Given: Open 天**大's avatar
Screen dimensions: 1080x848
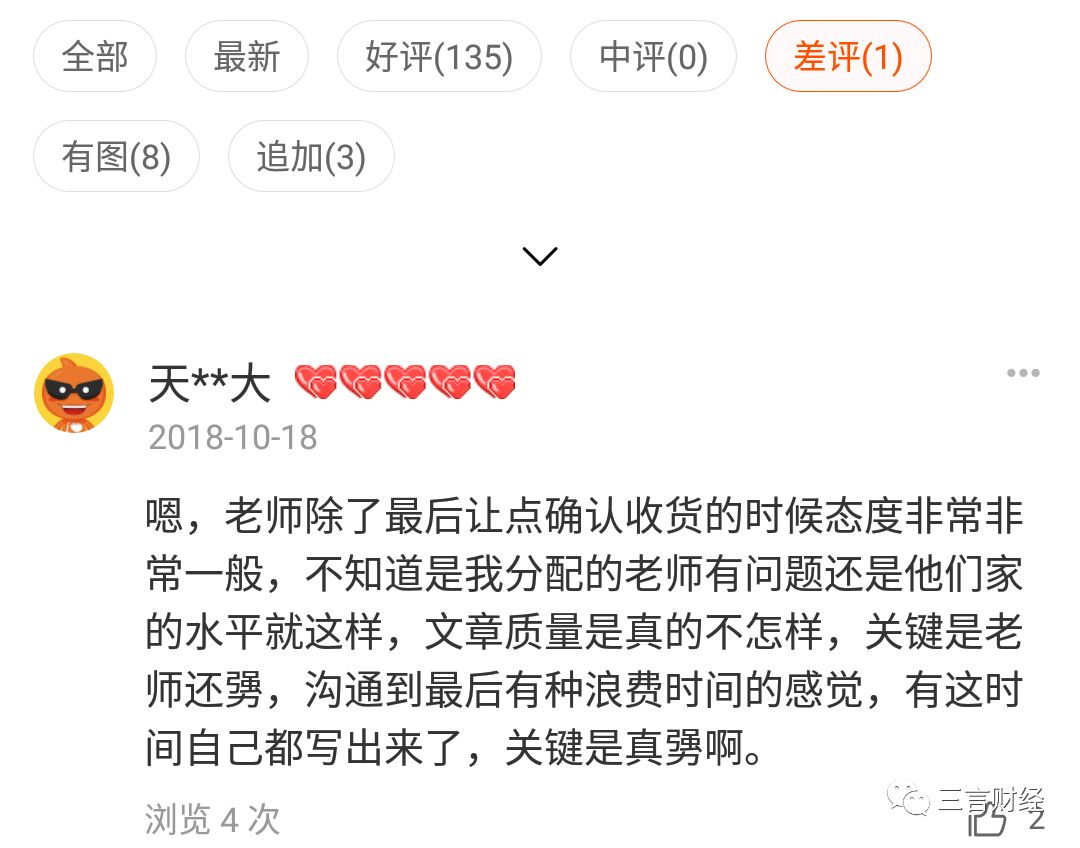Looking at the screenshot, I should [x=74, y=393].
